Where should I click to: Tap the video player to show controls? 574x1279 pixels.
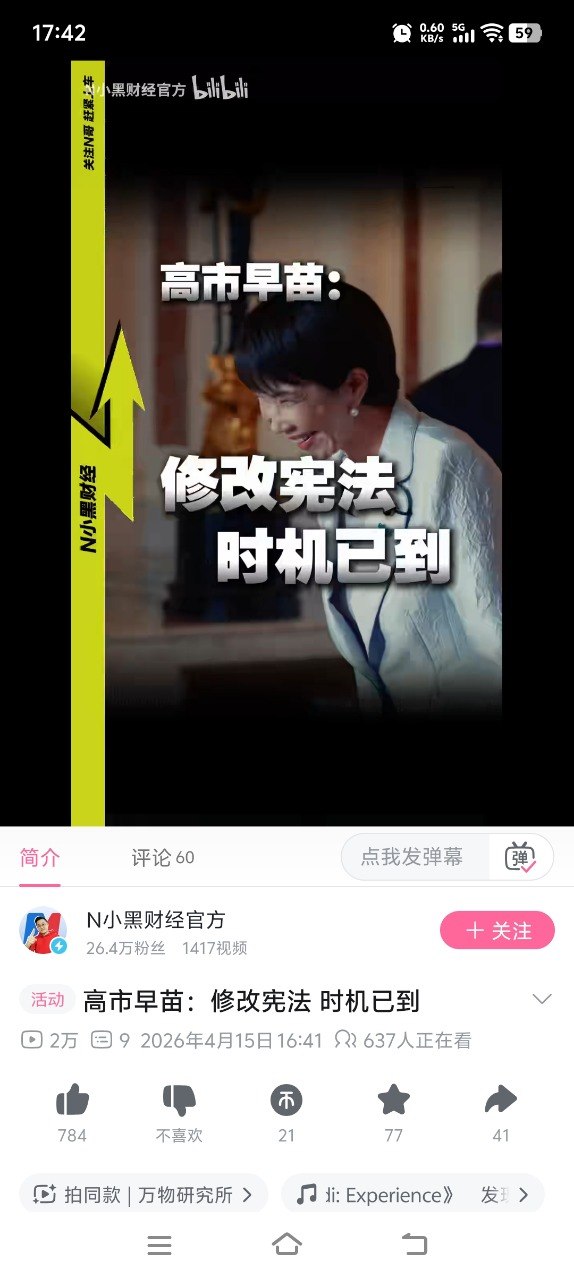287,440
